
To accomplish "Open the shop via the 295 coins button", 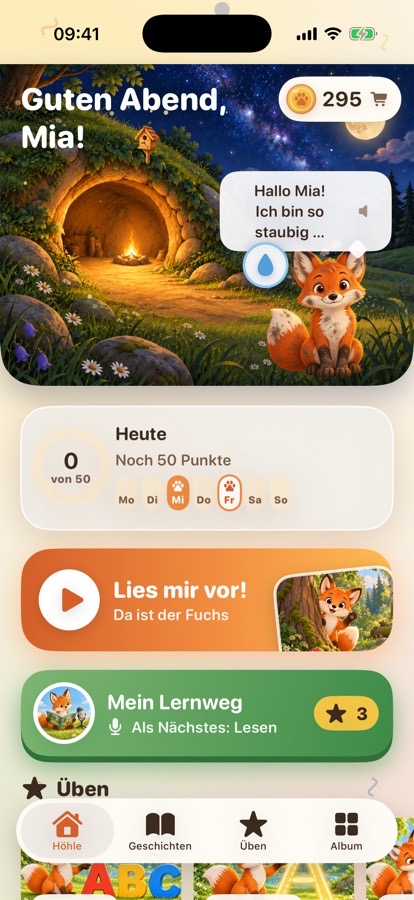I will point(339,99).
